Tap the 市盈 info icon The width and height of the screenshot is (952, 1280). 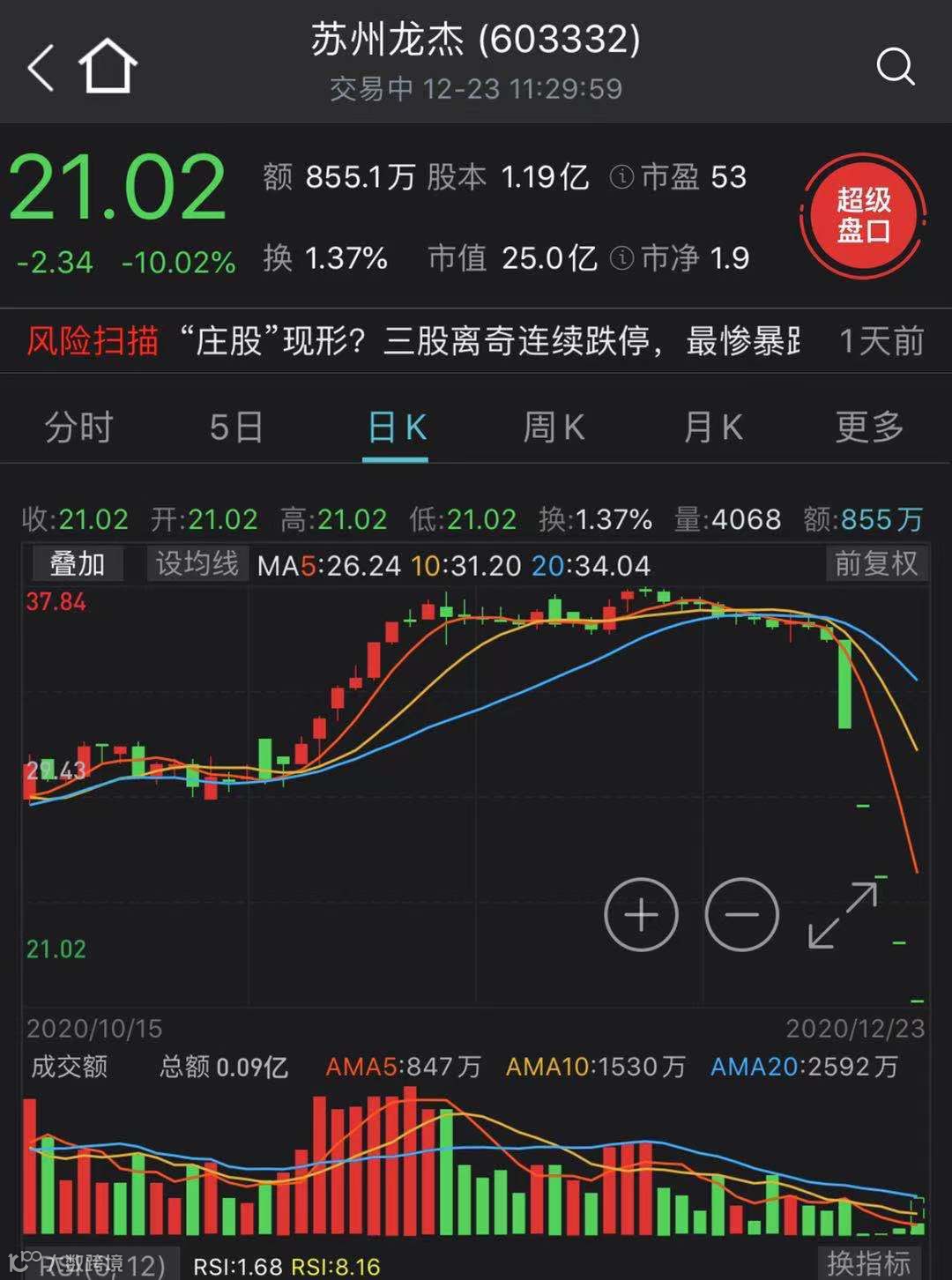coord(621,178)
